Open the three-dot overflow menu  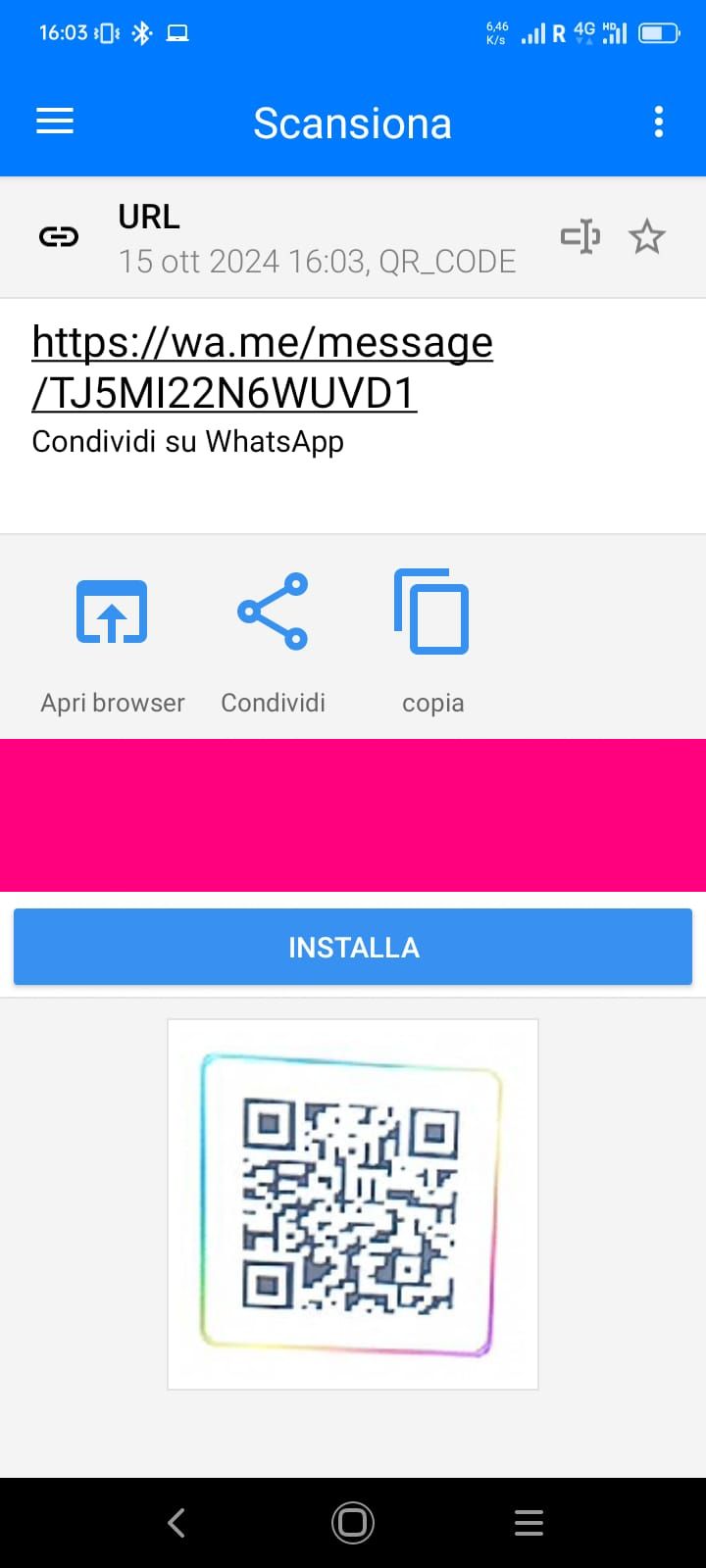658,121
